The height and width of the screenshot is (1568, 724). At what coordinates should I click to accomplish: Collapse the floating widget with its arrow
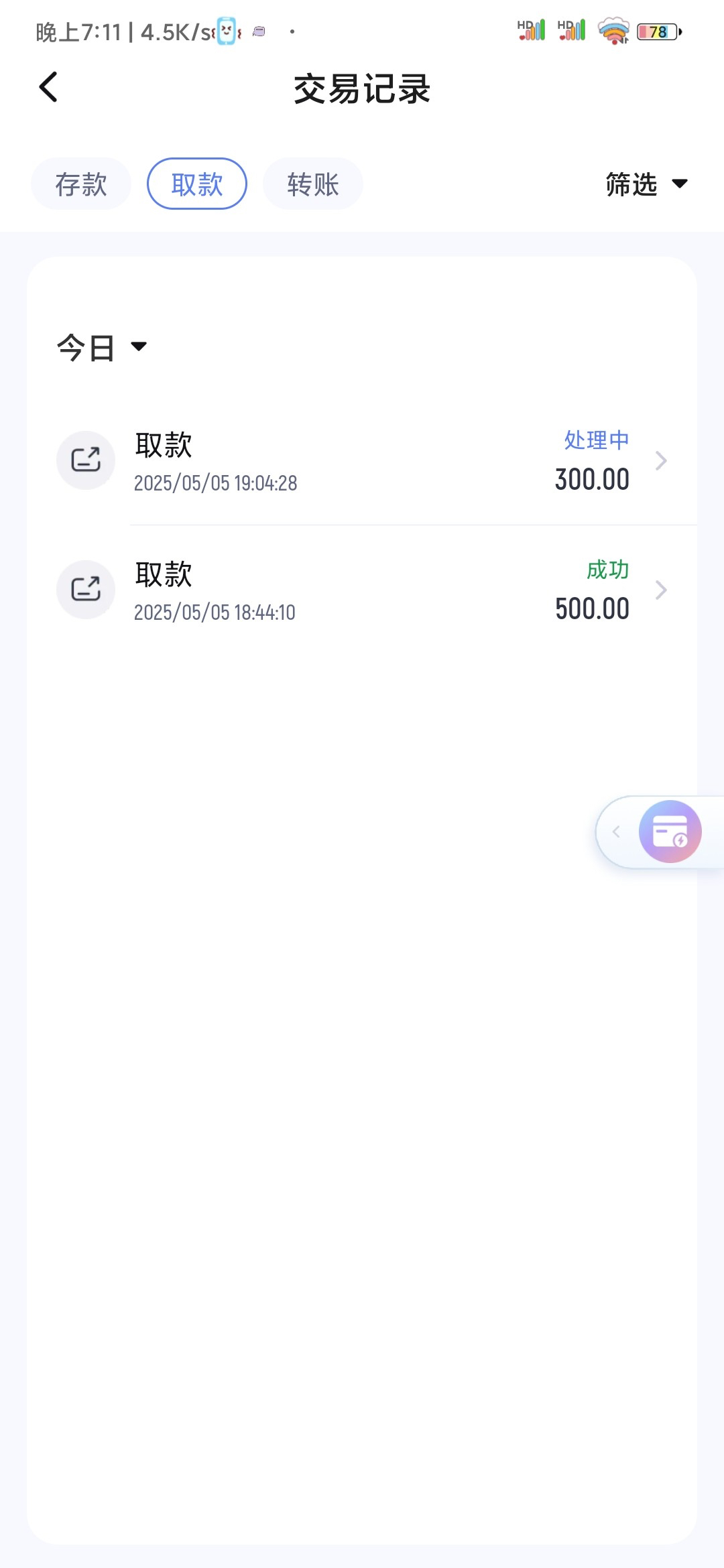tap(616, 832)
